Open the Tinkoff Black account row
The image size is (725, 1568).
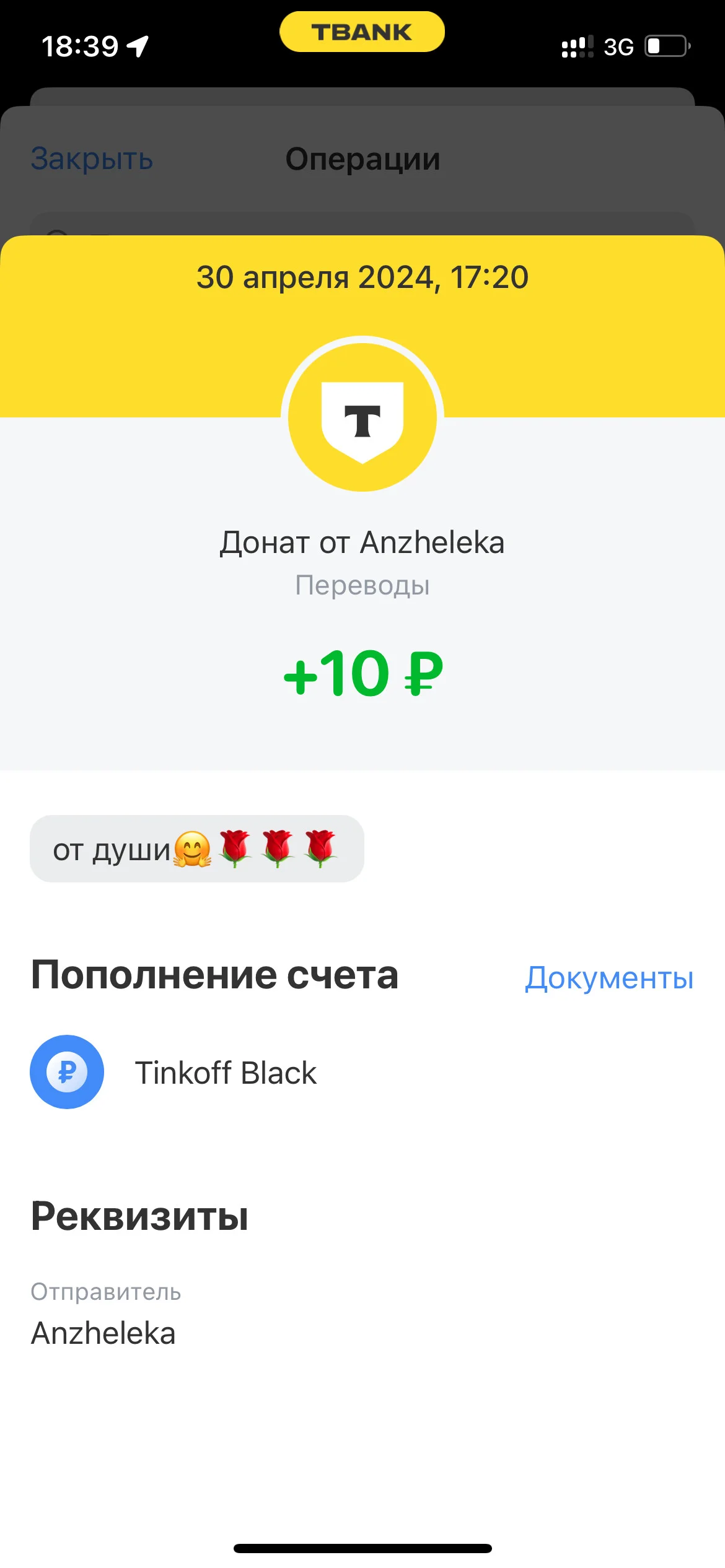362,1072
